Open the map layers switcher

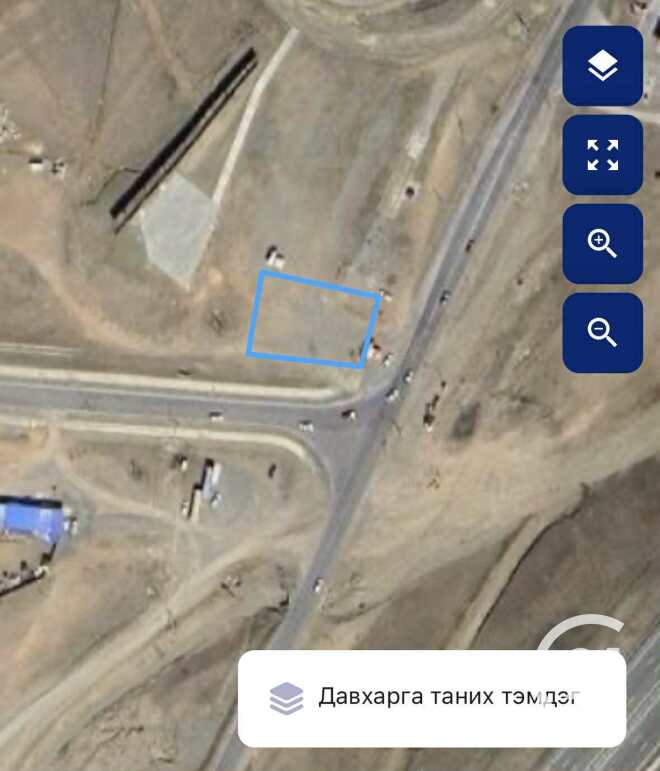602,66
